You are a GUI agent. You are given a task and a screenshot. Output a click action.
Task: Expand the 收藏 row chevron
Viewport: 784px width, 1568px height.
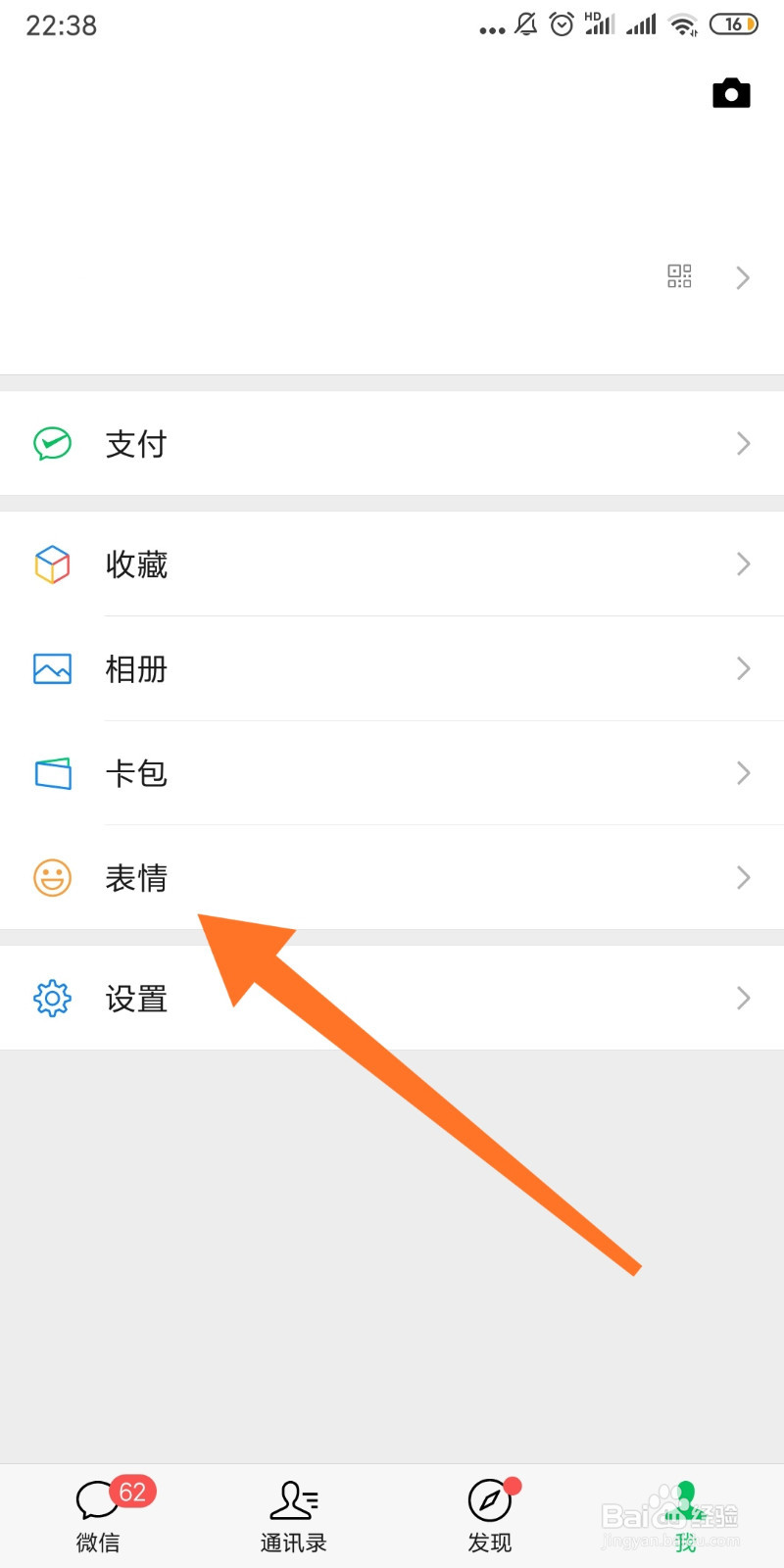click(x=742, y=564)
